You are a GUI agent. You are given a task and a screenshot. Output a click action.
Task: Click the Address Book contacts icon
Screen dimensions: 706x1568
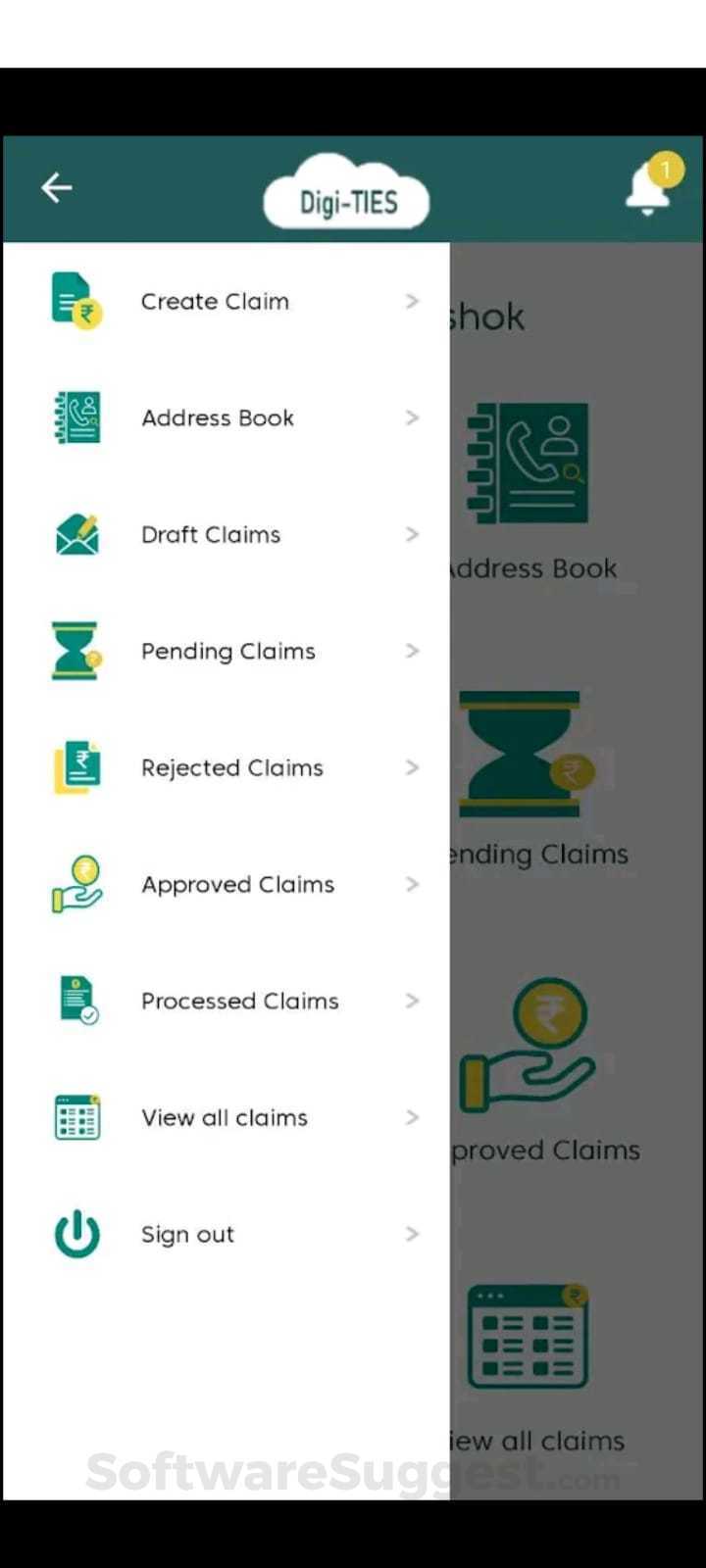(76, 417)
